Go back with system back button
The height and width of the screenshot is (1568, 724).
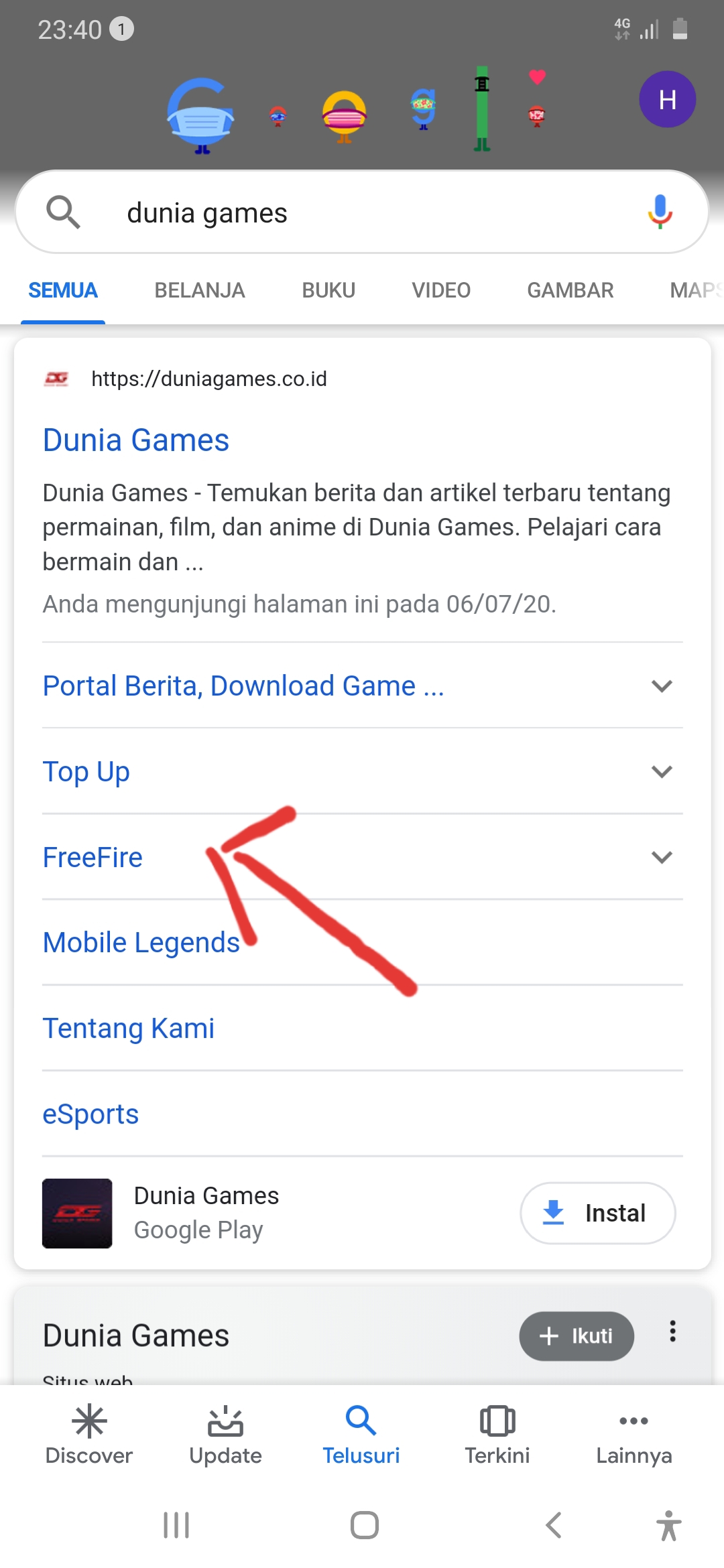pos(553,1526)
